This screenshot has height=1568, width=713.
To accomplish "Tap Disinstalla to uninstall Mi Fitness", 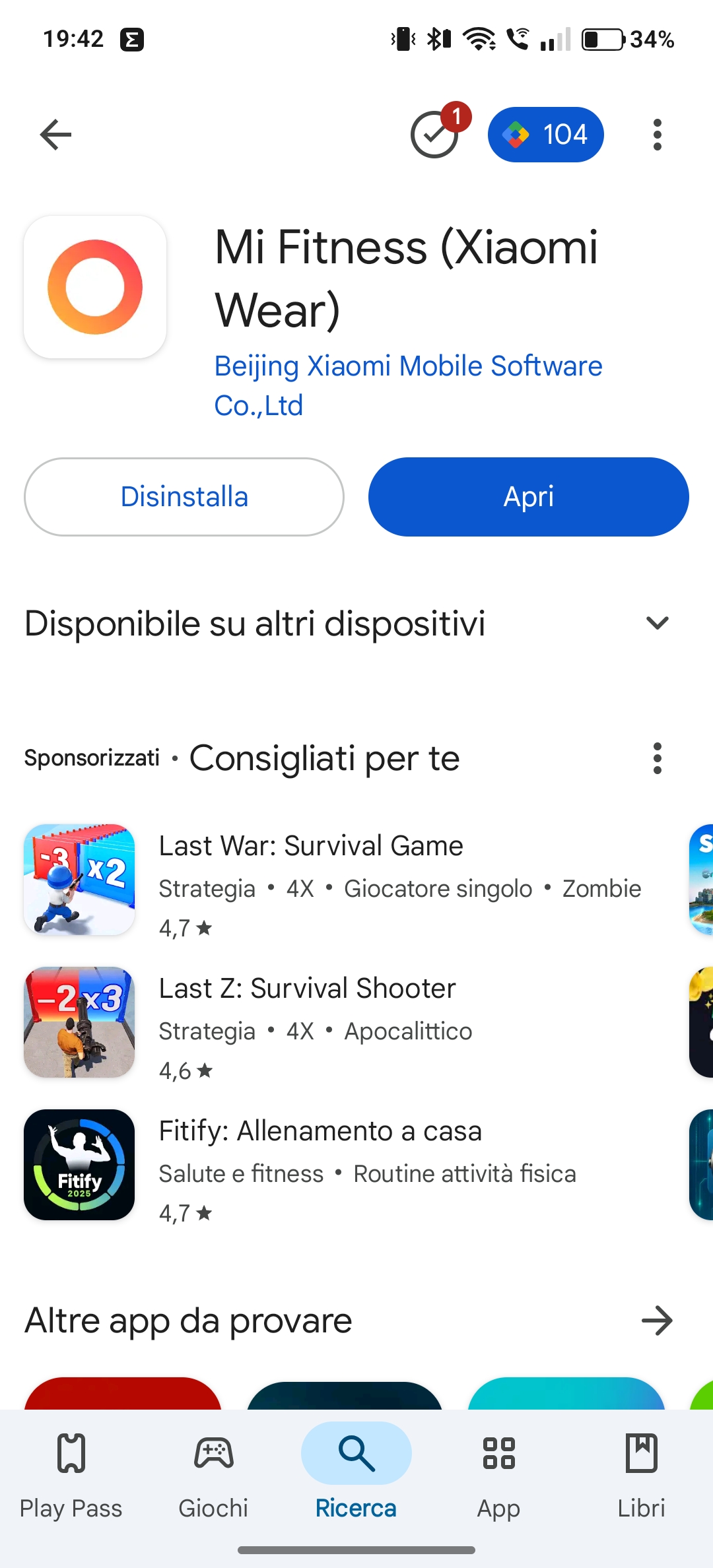I will (184, 497).
